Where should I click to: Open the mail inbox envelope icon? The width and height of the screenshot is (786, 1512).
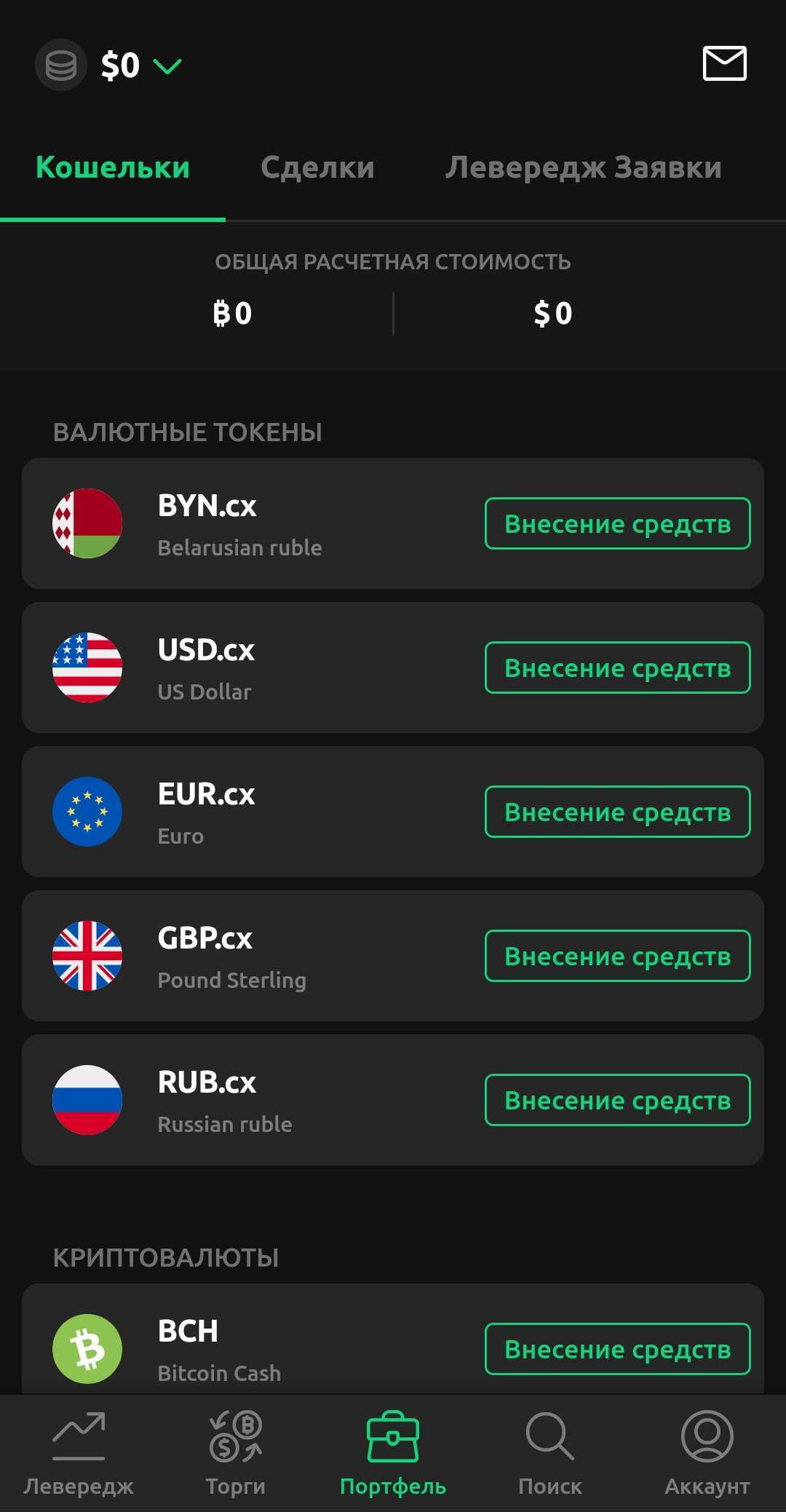point(724,64)
